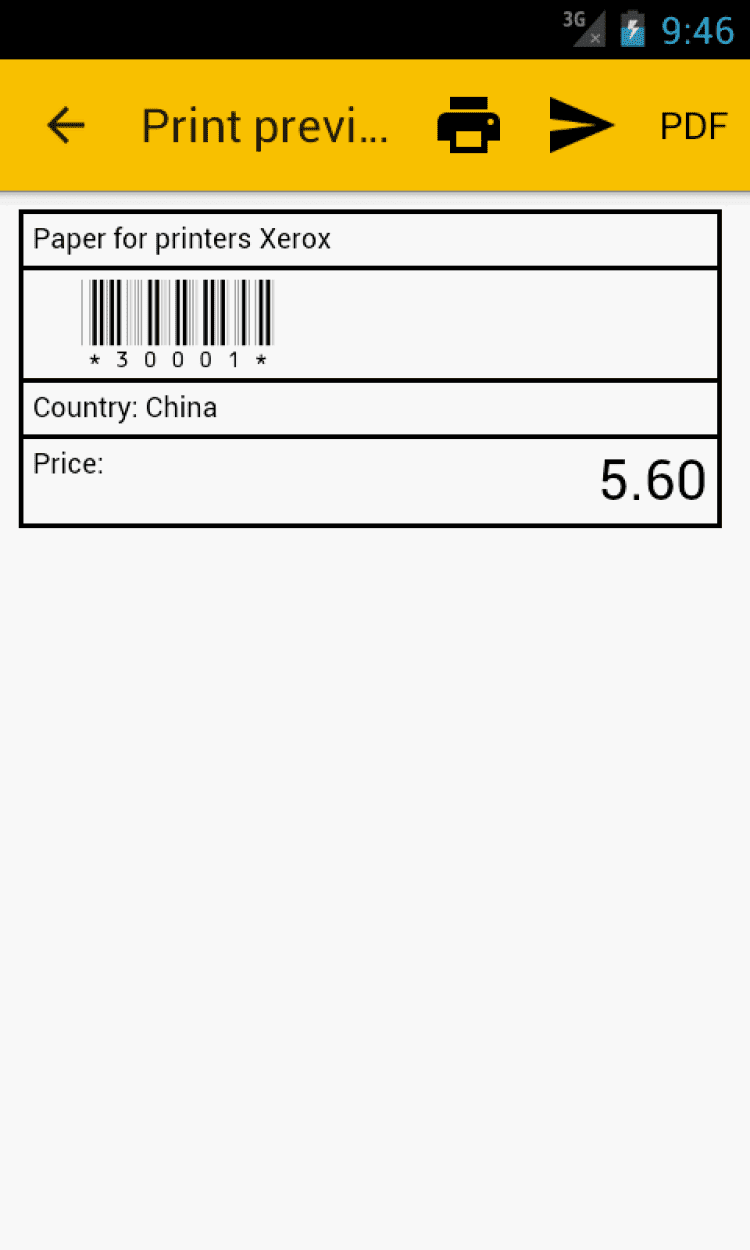Viewport: 750px width, 1250px height.
Task: Export the preview as PDF
Action: click(693, 126)
